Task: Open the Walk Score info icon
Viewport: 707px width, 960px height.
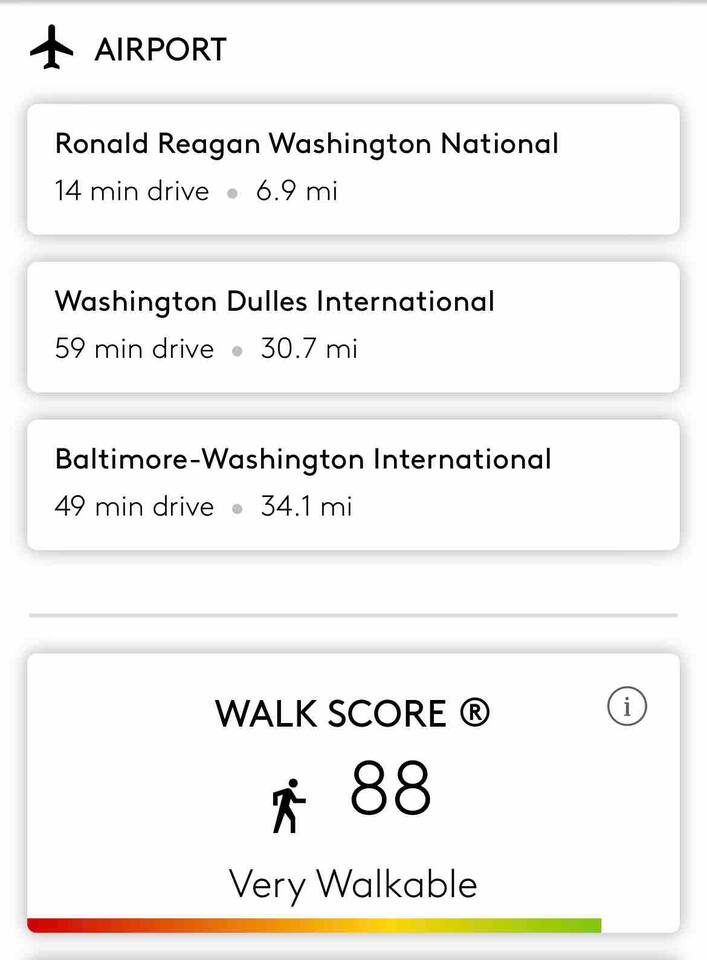Action: click(x=627, y=707)
